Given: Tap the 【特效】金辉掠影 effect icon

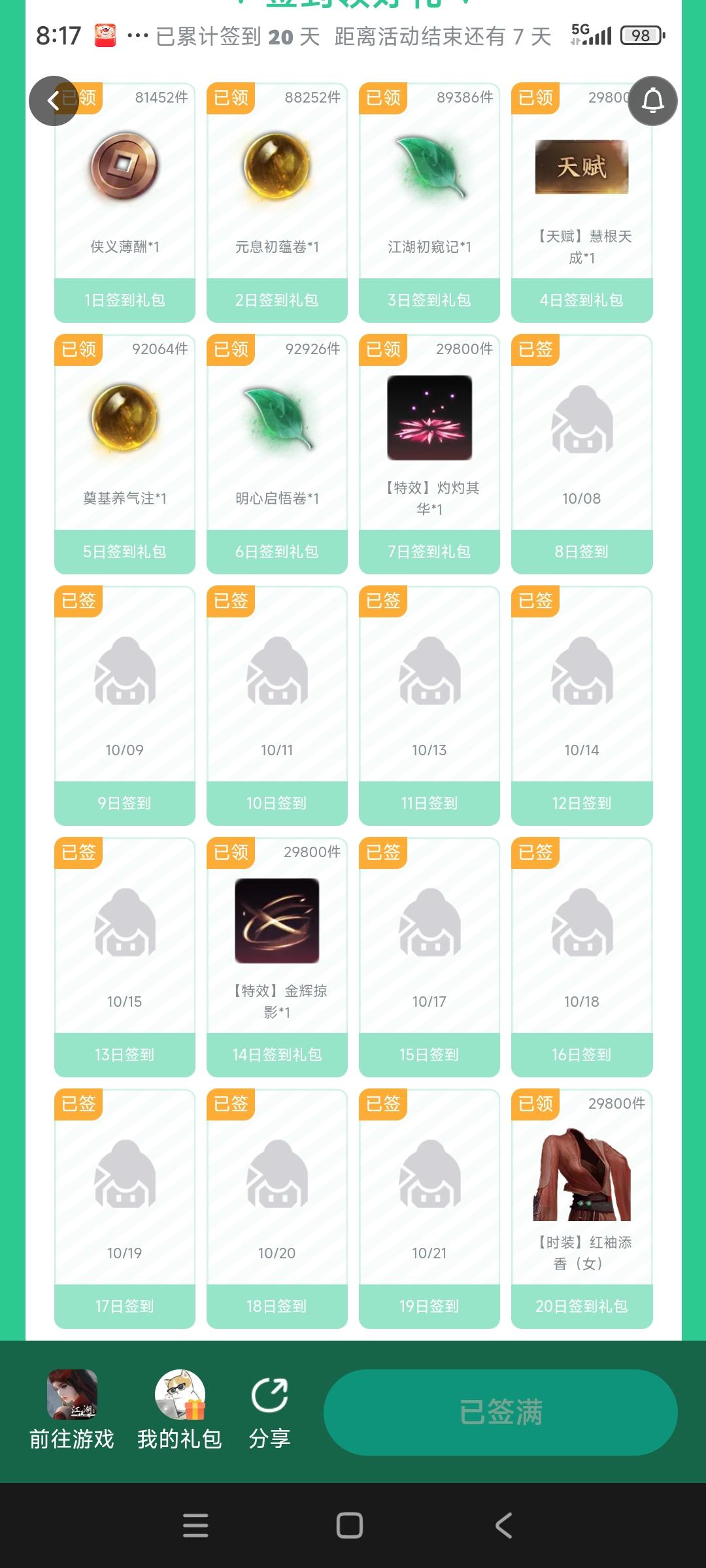Looking at the screenshot, I should (x=276, y=921).
